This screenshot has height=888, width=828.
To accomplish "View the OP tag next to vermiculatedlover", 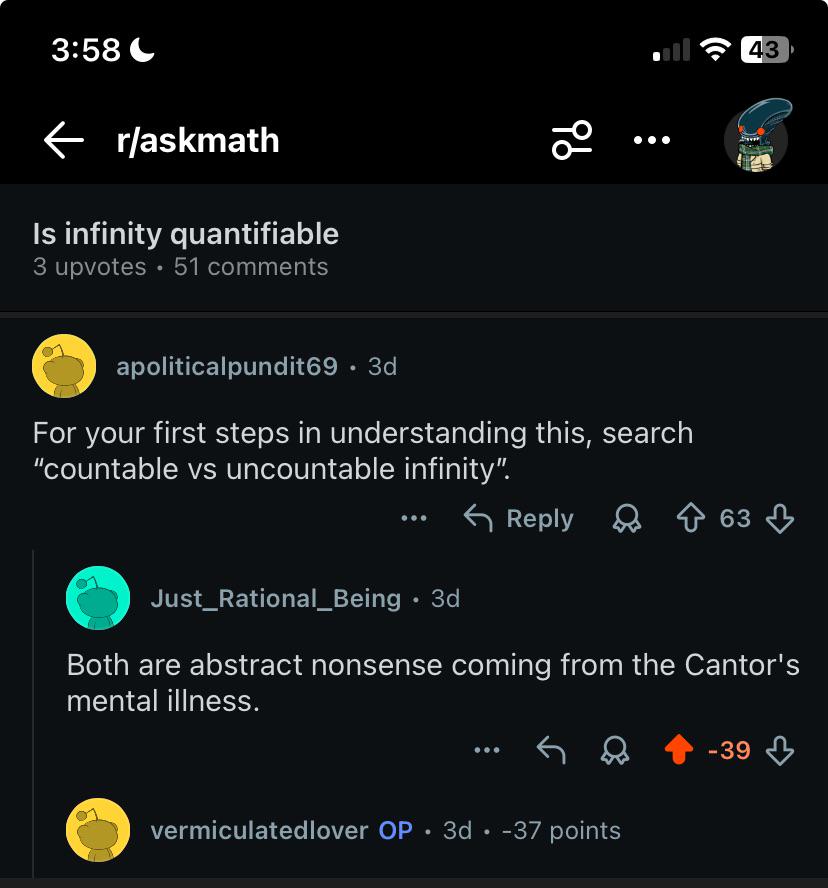I will coord(395,830).
